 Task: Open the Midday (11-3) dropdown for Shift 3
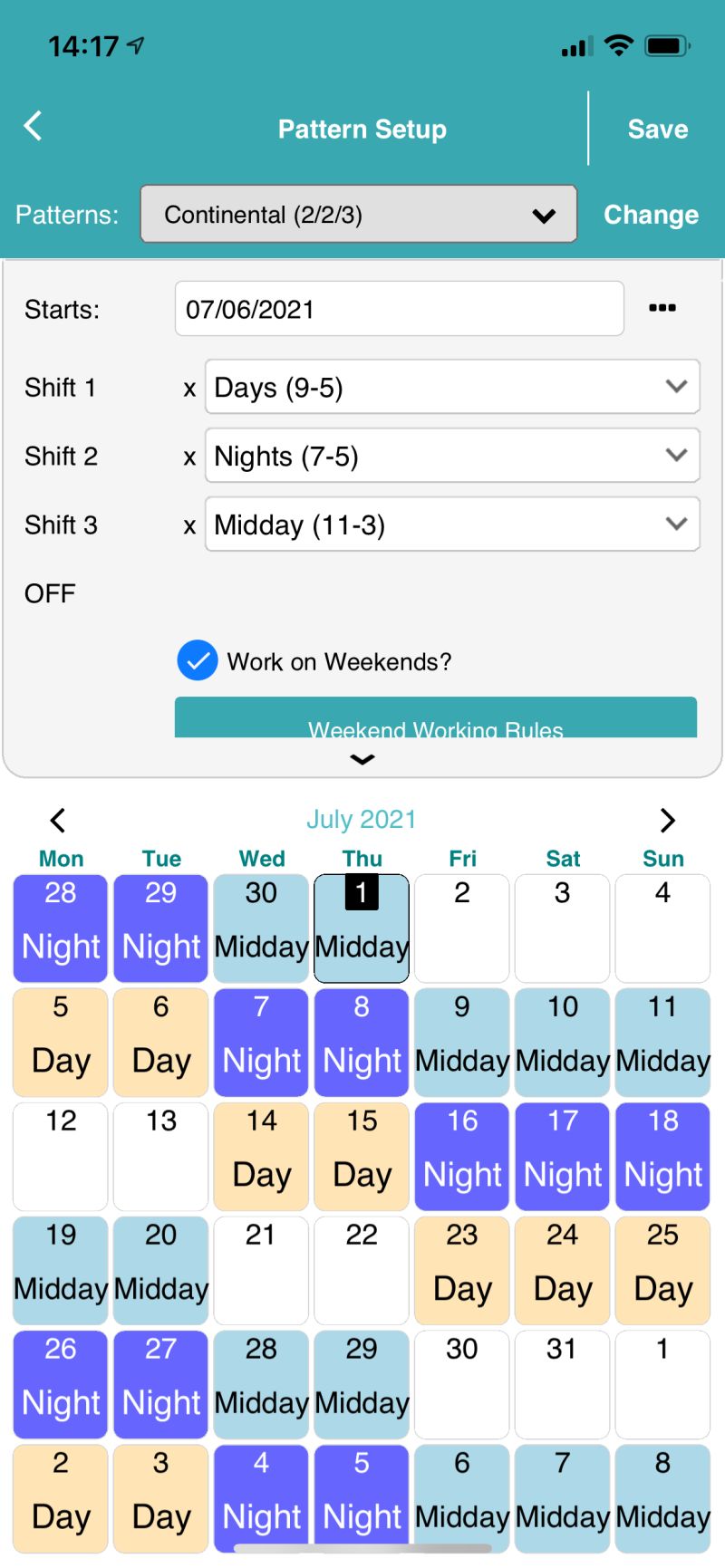tap(451, 524)
